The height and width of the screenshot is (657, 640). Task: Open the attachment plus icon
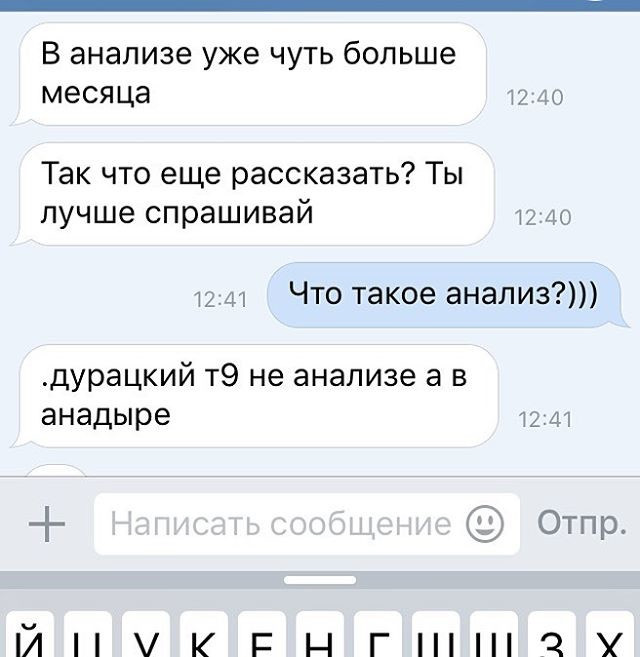(43, 524)
